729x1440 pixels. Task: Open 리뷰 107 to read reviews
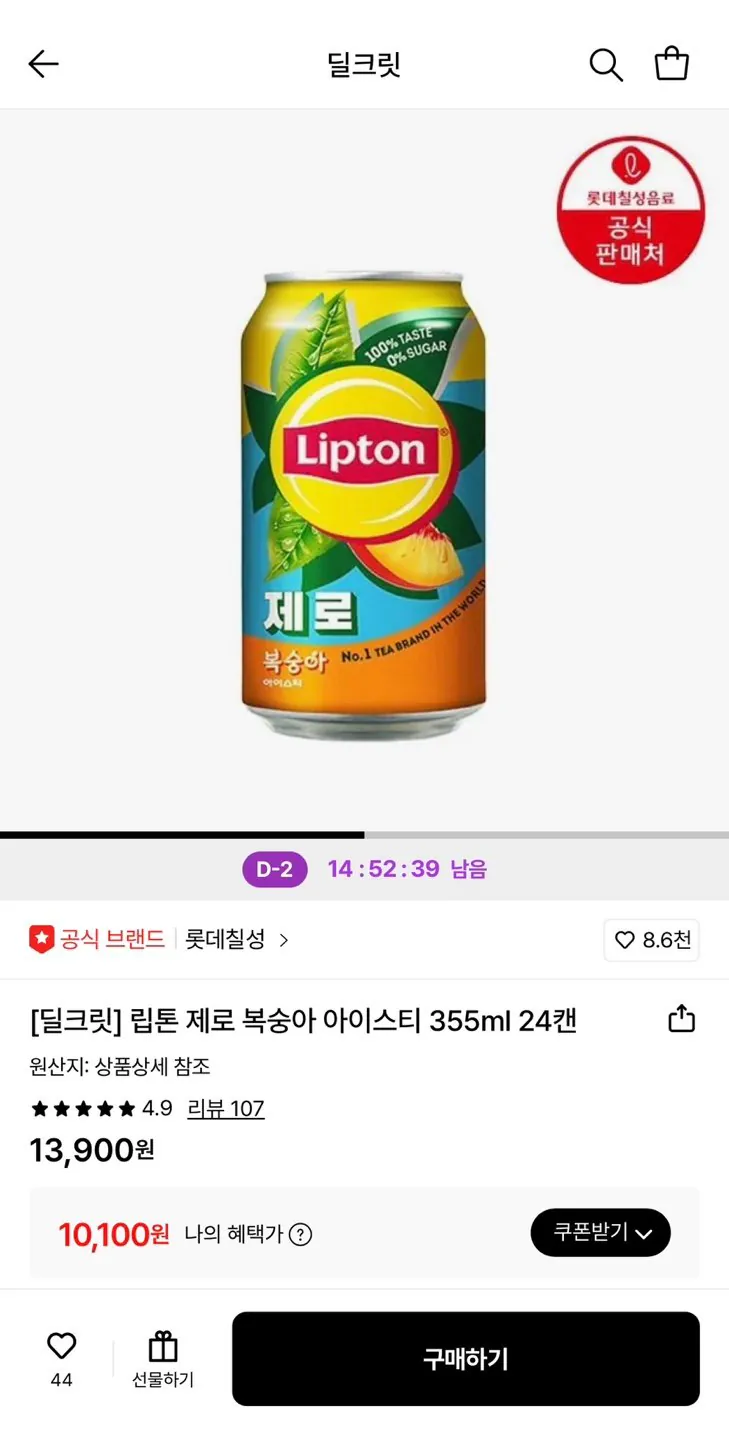[x=226, y=1108]
